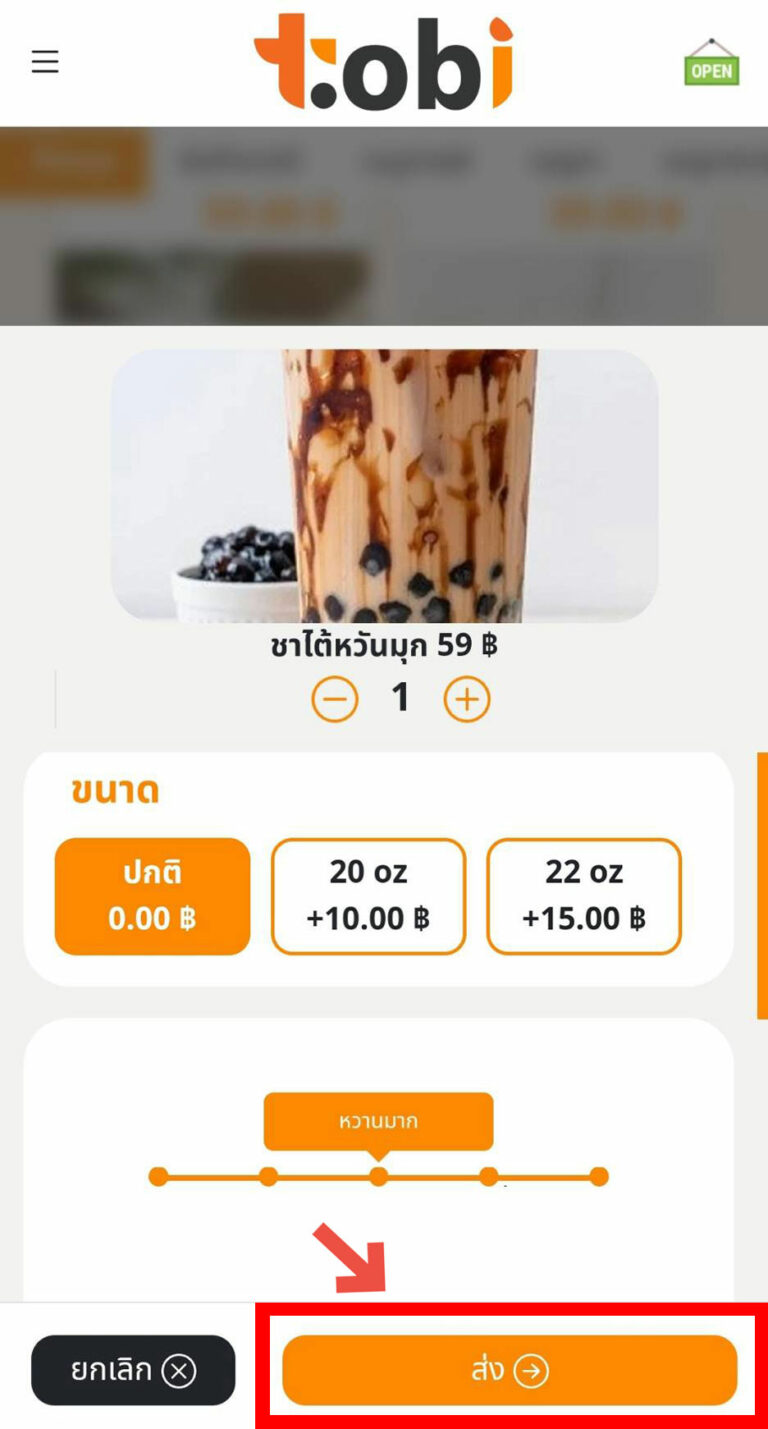
Task: Select the 22 oz size option
Action: pyautogui.click(x=583, y=895)
